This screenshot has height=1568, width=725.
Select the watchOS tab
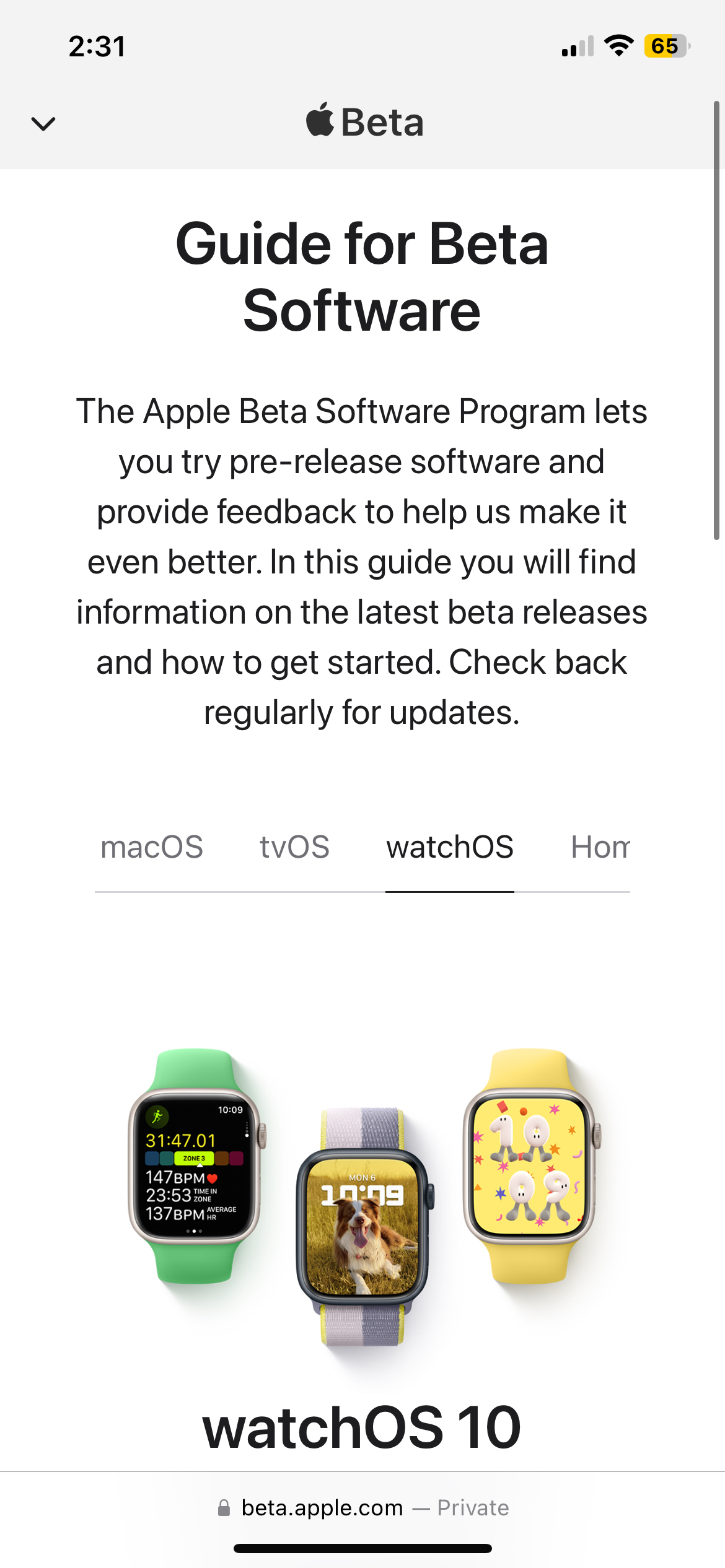pyautogui.click(x=450, y=847)
